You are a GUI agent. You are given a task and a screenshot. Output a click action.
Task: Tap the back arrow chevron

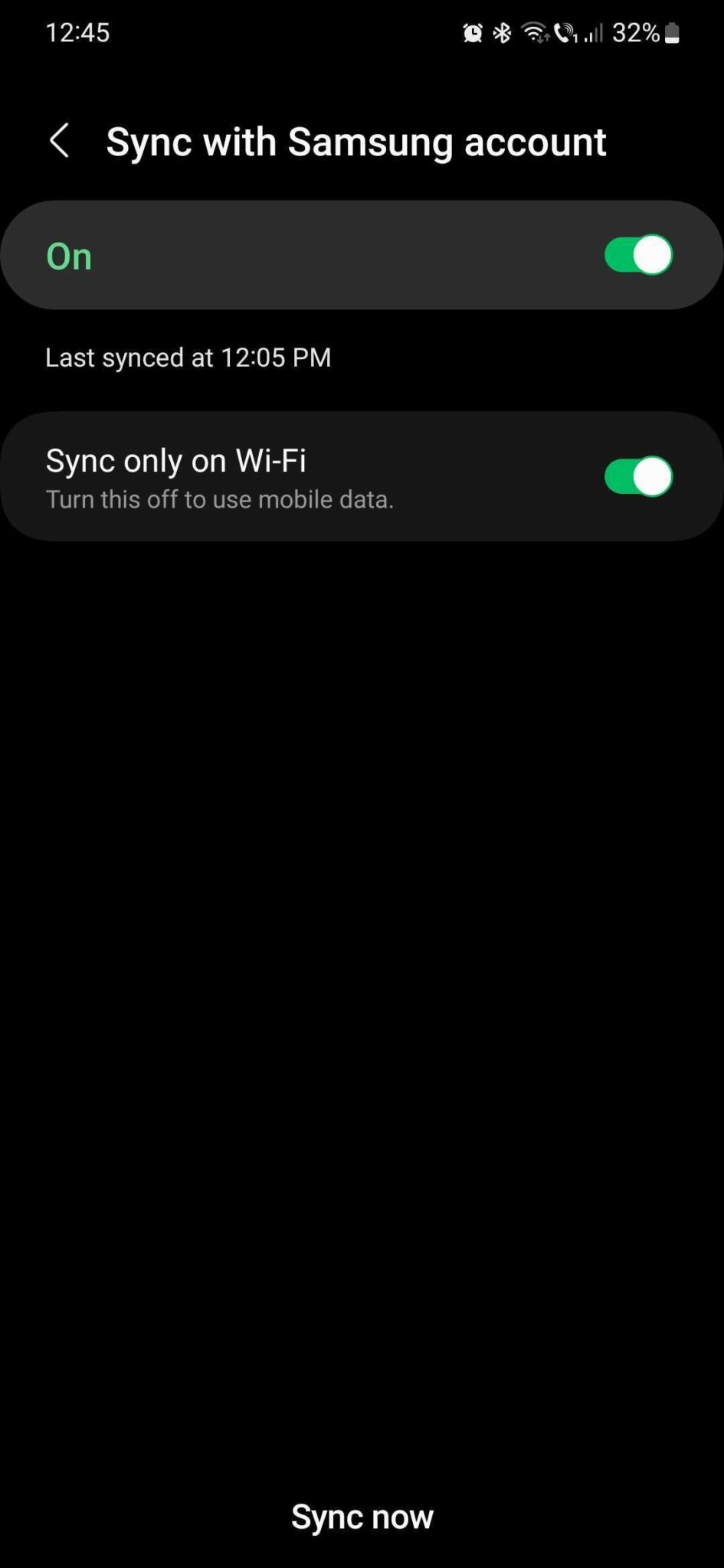[61, 142]
